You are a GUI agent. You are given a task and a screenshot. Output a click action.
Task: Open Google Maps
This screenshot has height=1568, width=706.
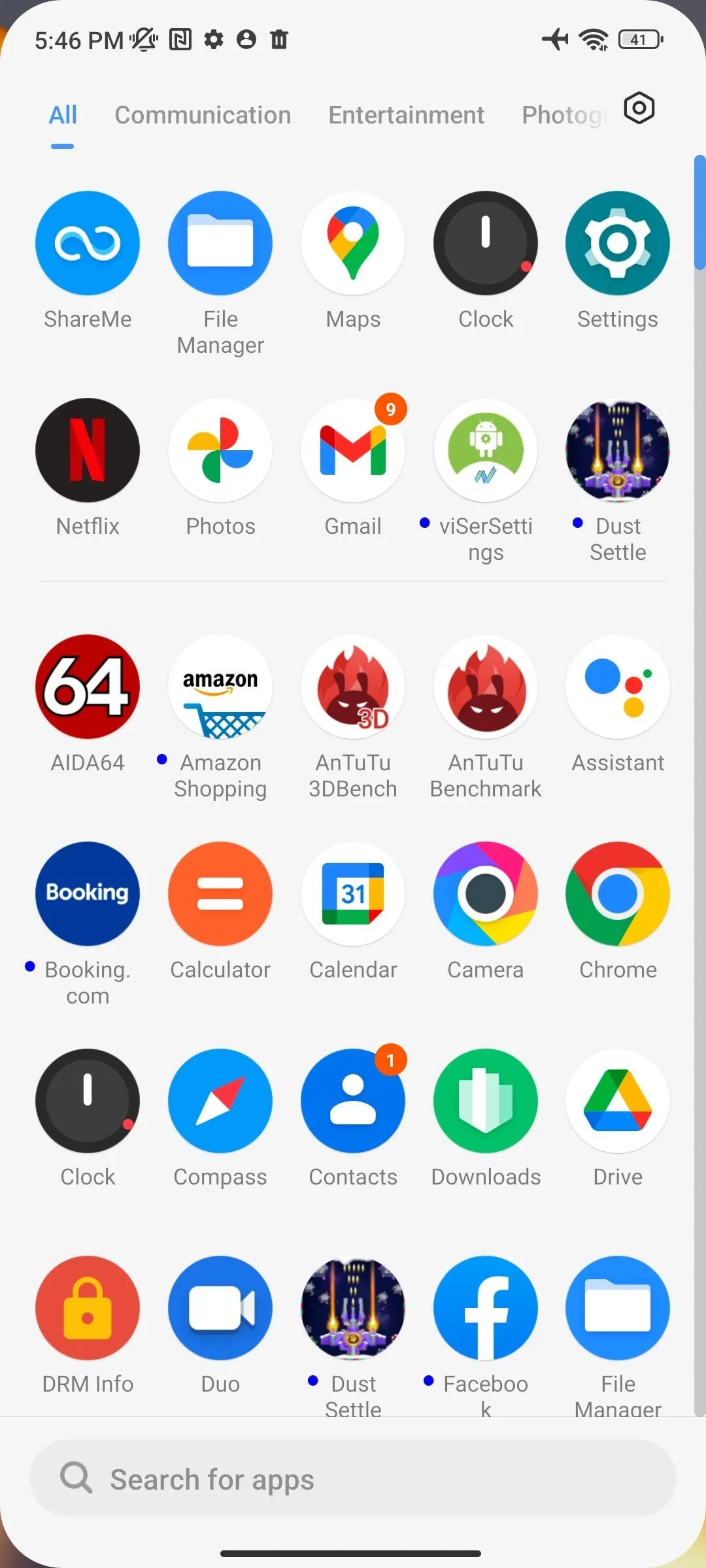[x=353, y=243]
